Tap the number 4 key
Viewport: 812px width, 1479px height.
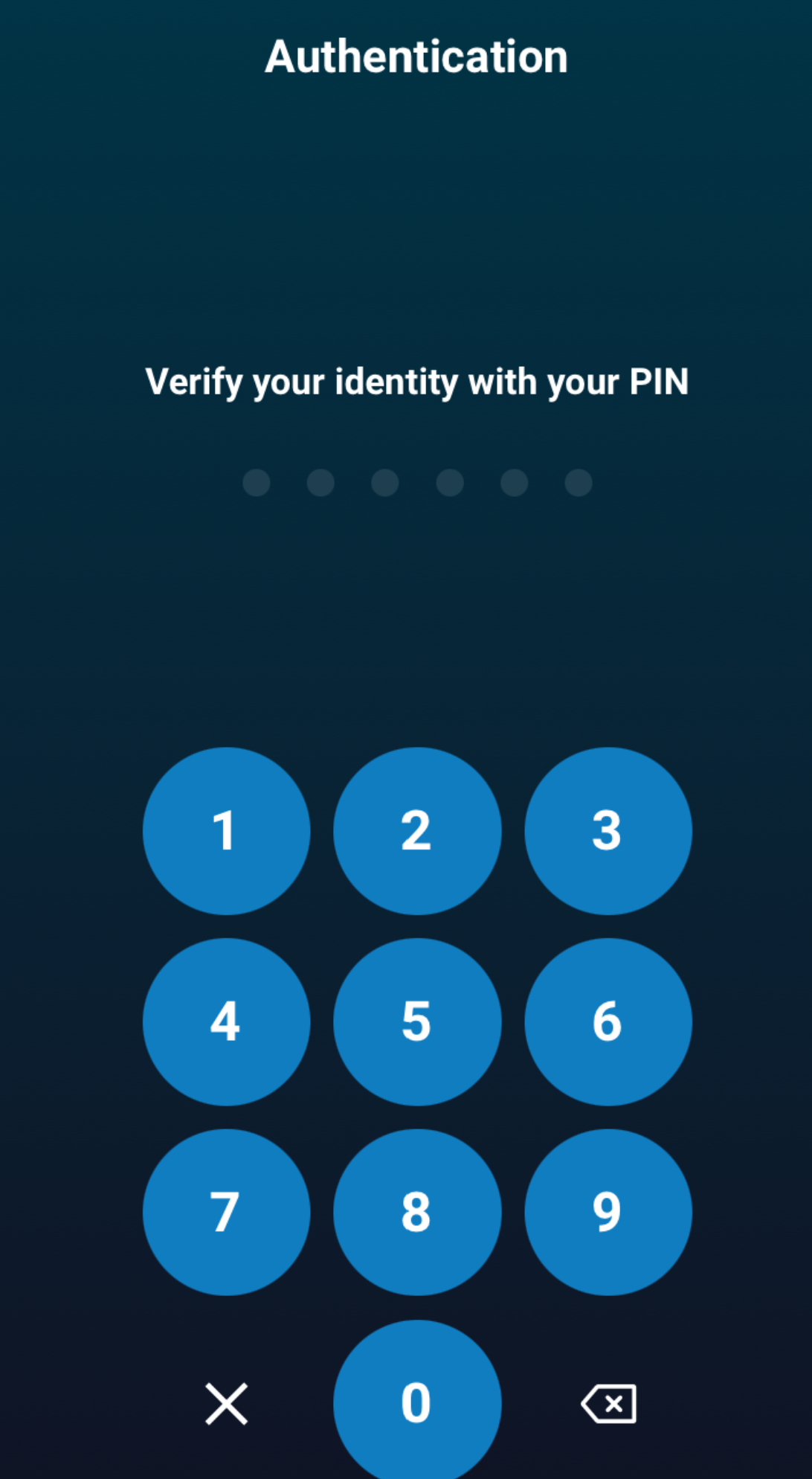click(x=226, y=1021)
